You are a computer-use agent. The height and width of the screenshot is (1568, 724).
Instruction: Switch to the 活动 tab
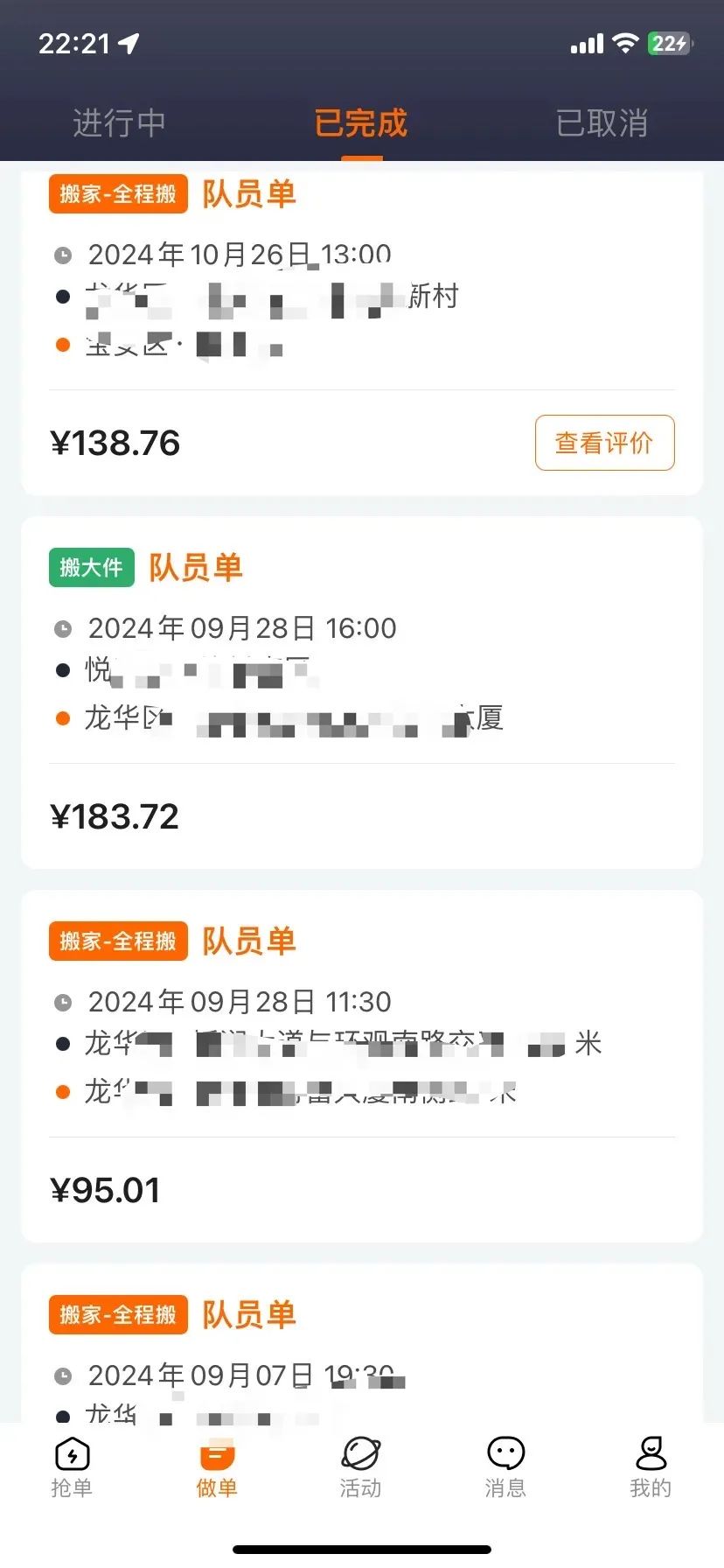[361, 1467]
